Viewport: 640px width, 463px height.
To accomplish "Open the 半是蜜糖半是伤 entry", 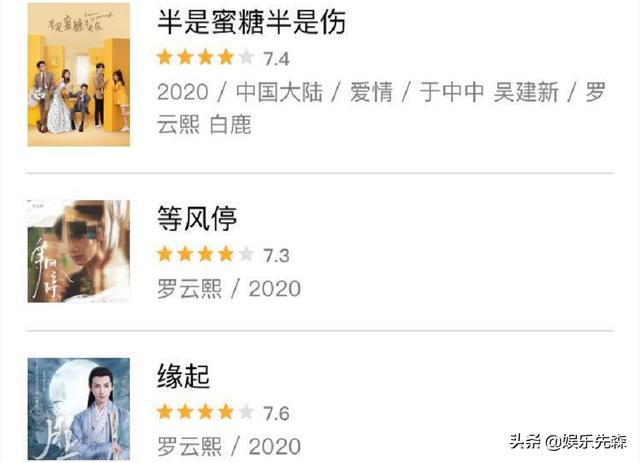I will pos(251,22).
